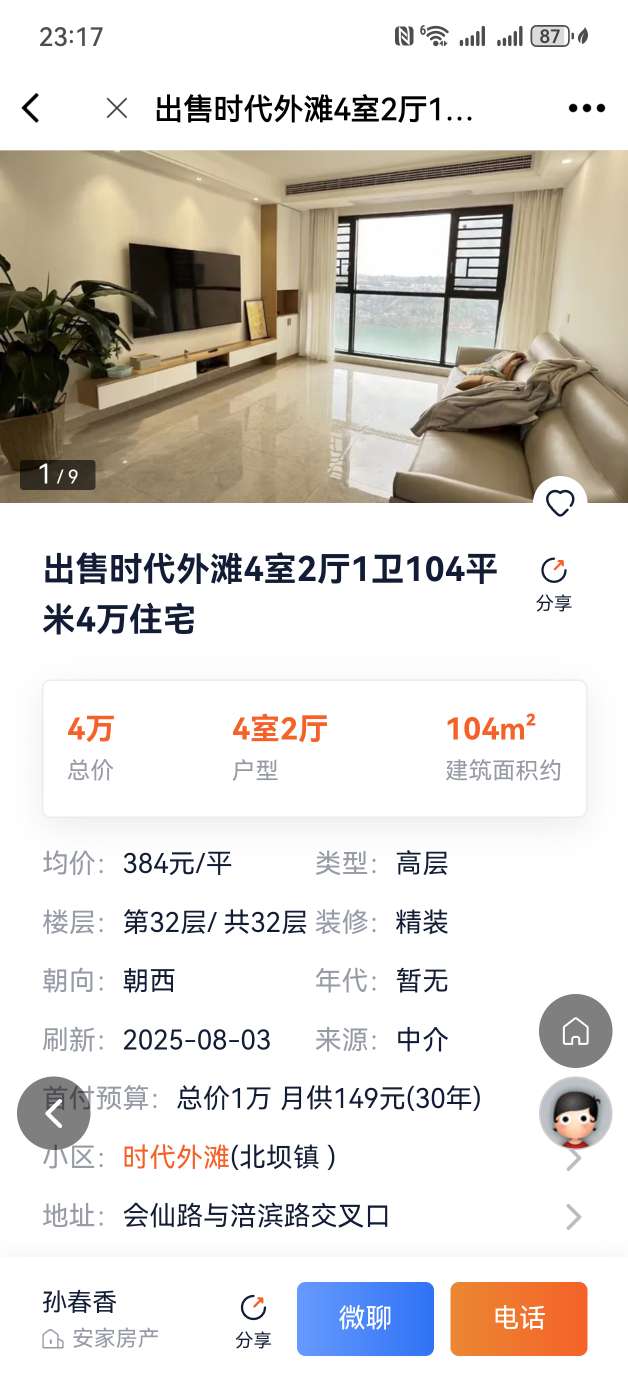Viewport: 628px width, 1380px height.
Task: Close the page with the X icon
Action: click(117, 108)
